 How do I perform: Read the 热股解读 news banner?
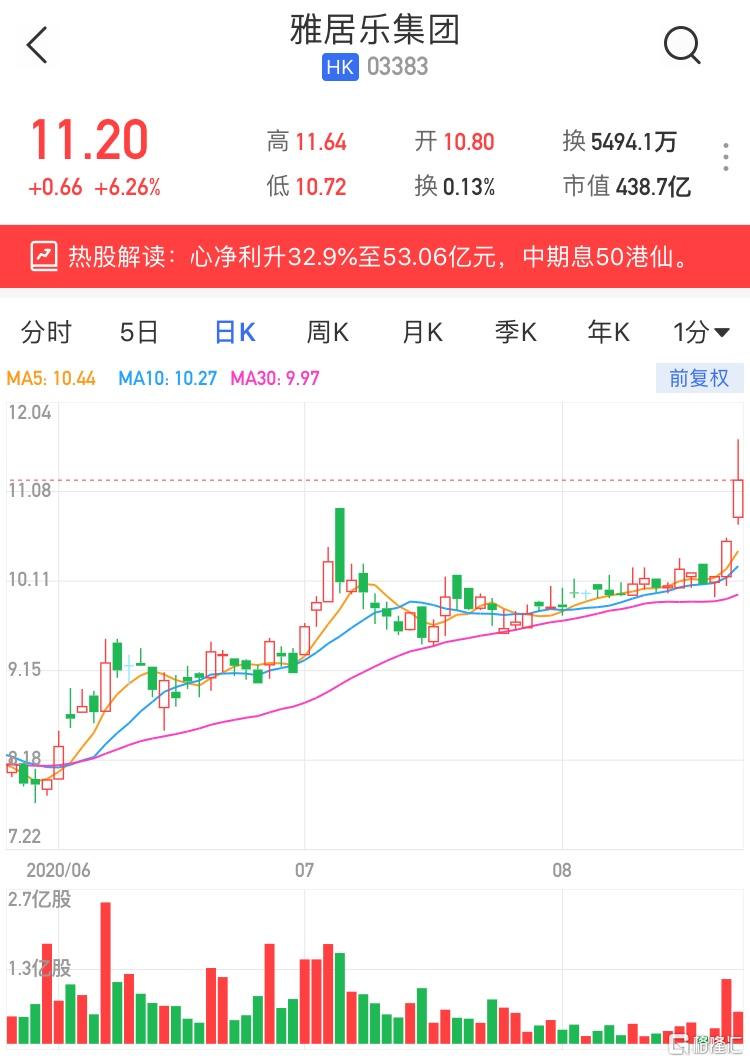[x=375, y=257]
